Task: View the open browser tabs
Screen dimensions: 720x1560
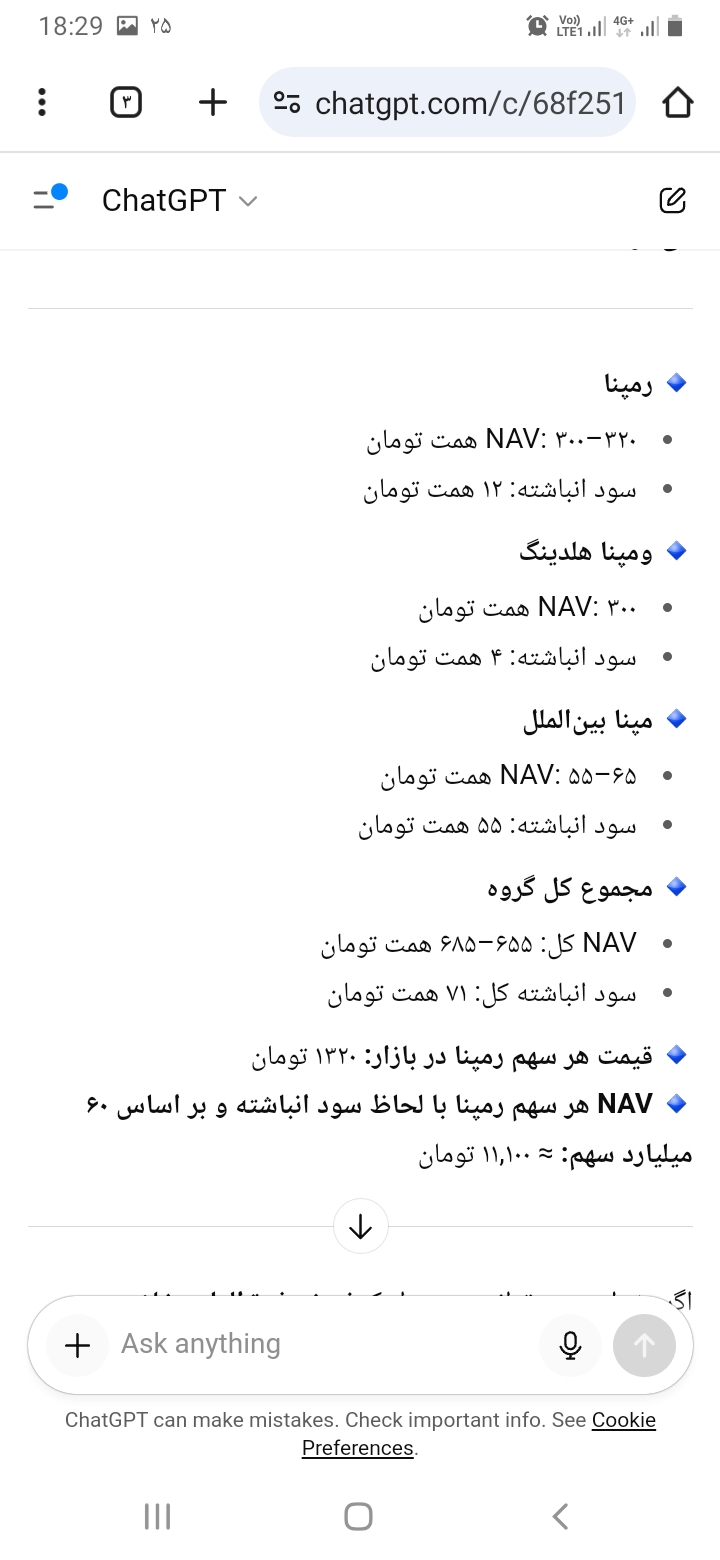Action: coord(126,102)
